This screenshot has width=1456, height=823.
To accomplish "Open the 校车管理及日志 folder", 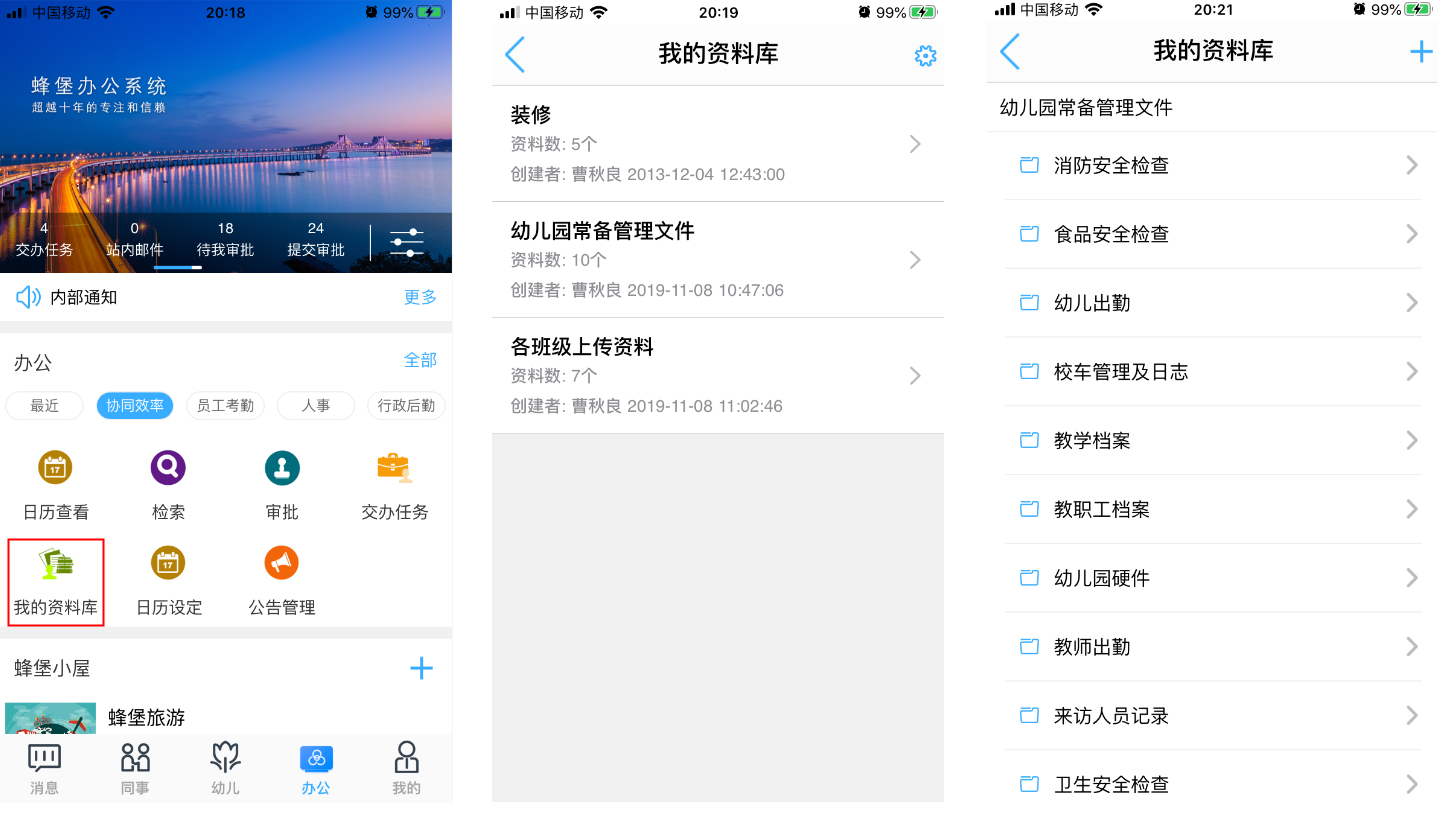I will 1212,372.
